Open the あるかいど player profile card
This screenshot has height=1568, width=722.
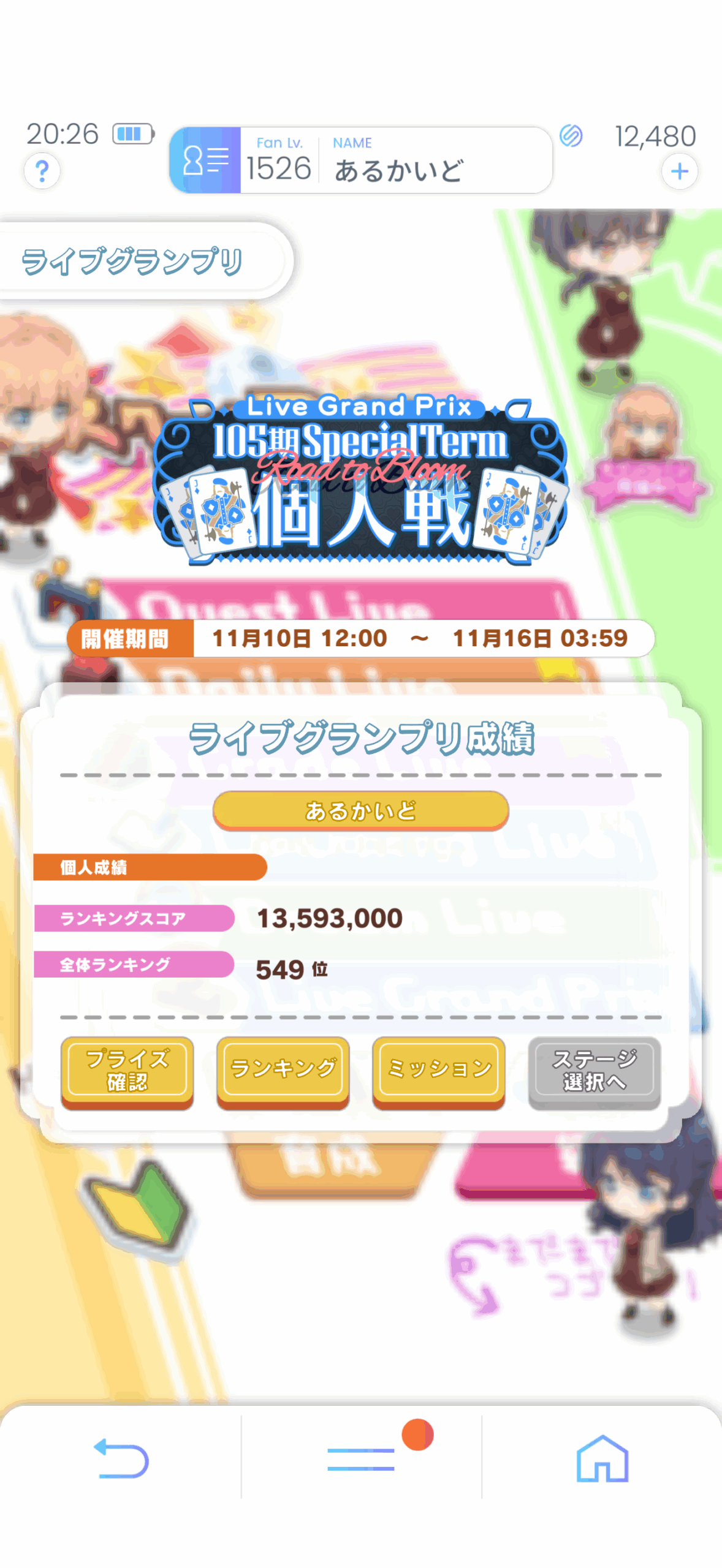point(360,160)
